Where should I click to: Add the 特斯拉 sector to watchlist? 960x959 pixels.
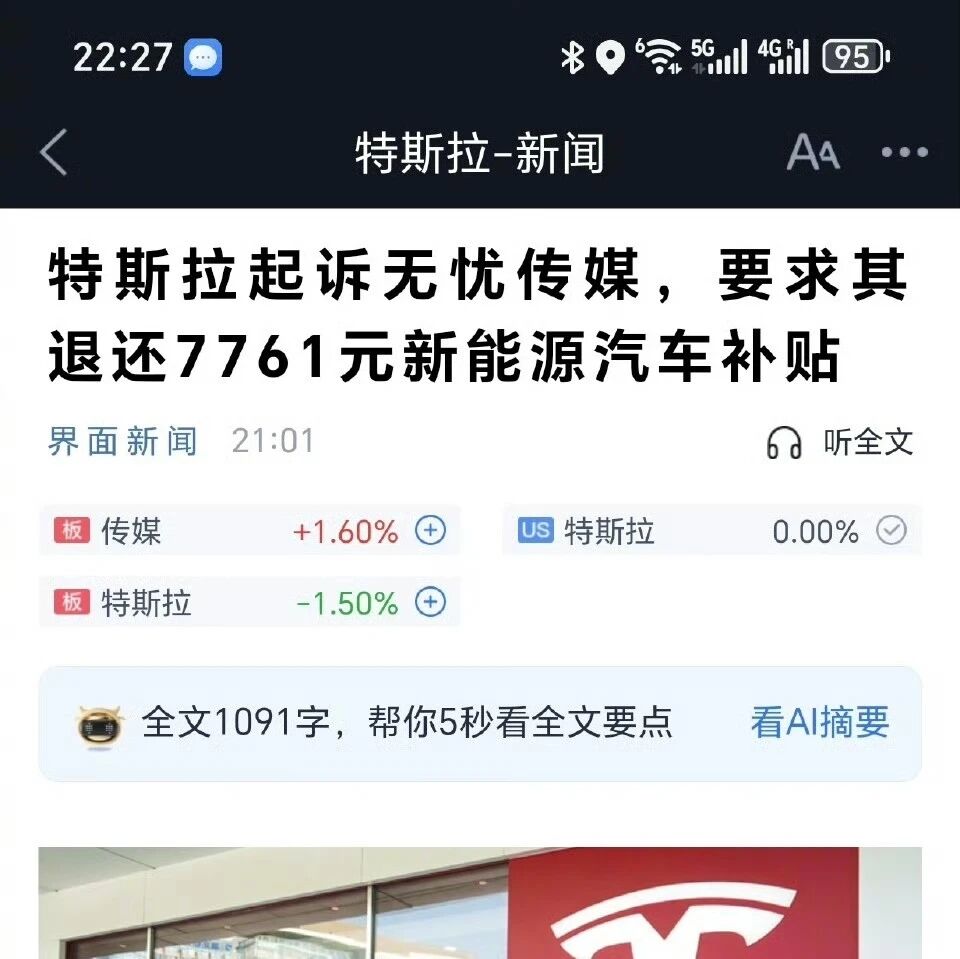430,603
